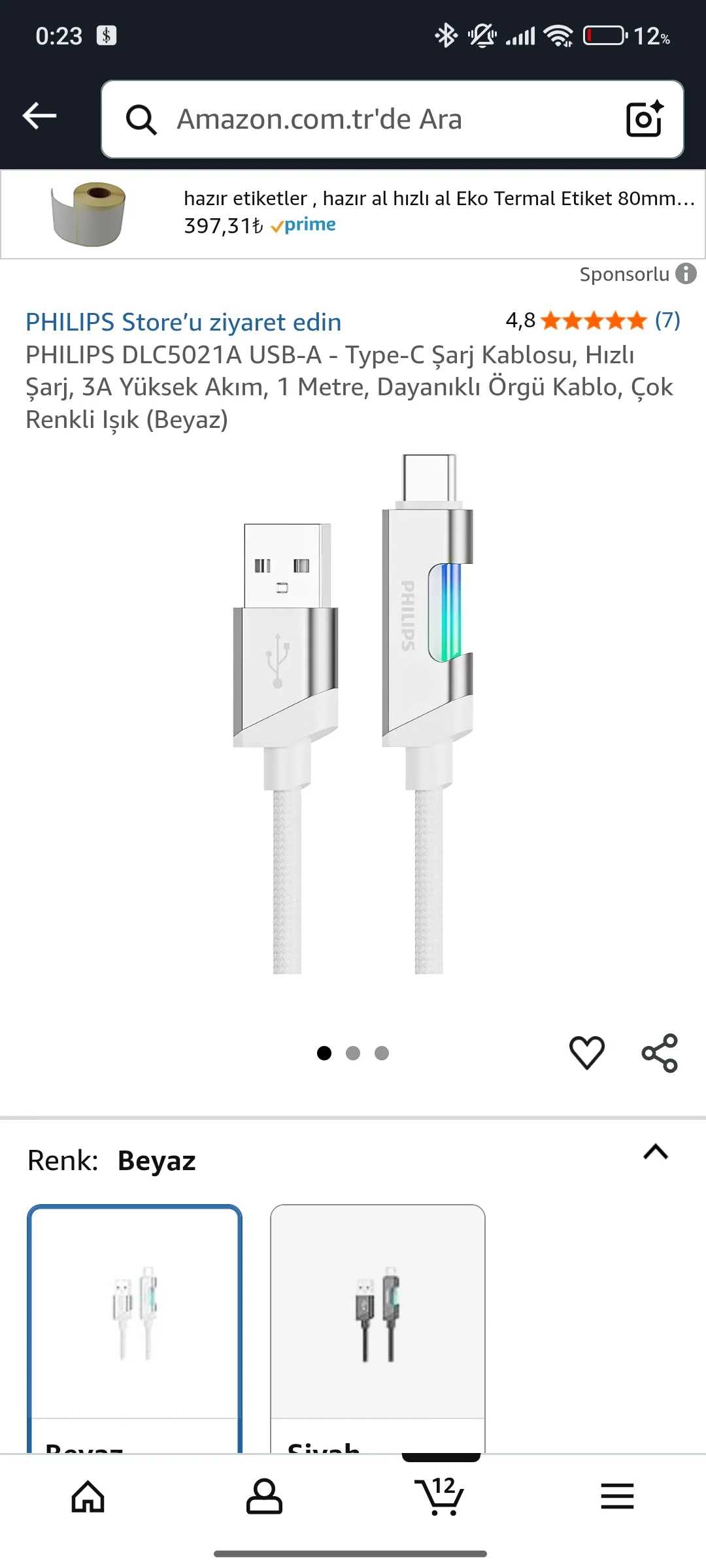The height and width of the screenshot is (1568, 706).
Task: Go back with the arrow icon
Action: [x=40, y=116]
